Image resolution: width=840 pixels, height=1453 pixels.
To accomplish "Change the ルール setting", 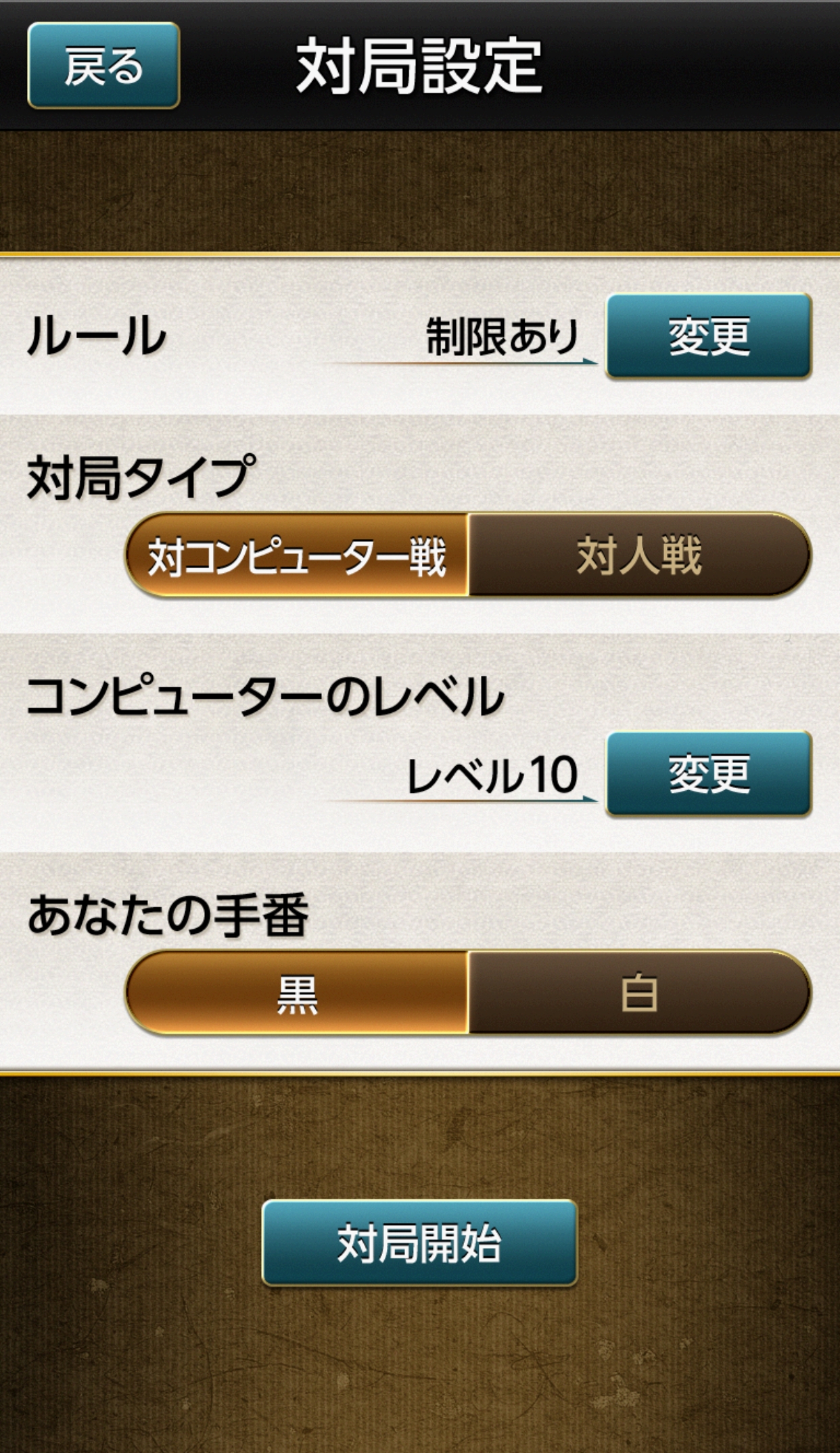I will click(708, 336).
